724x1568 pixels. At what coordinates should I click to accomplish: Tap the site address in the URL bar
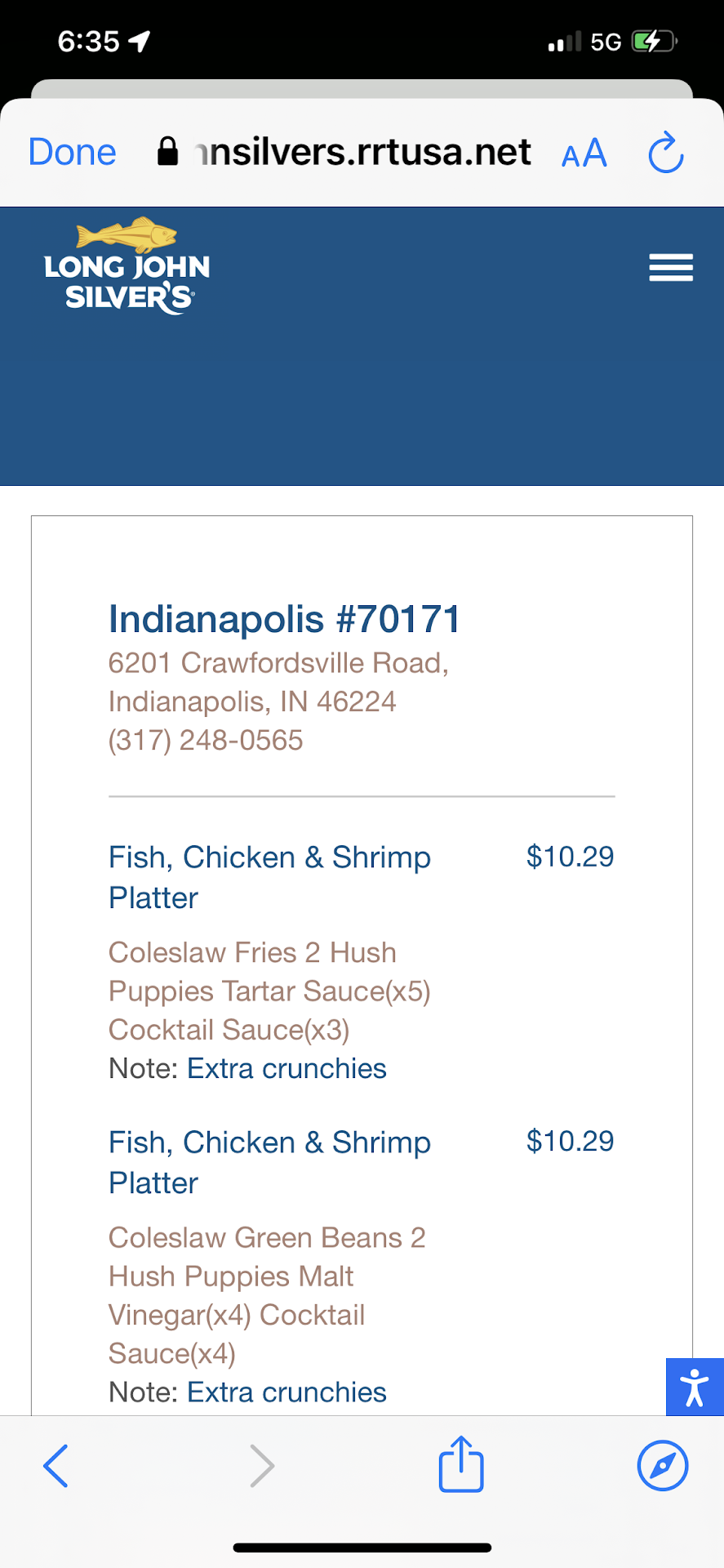pos(363,153)
